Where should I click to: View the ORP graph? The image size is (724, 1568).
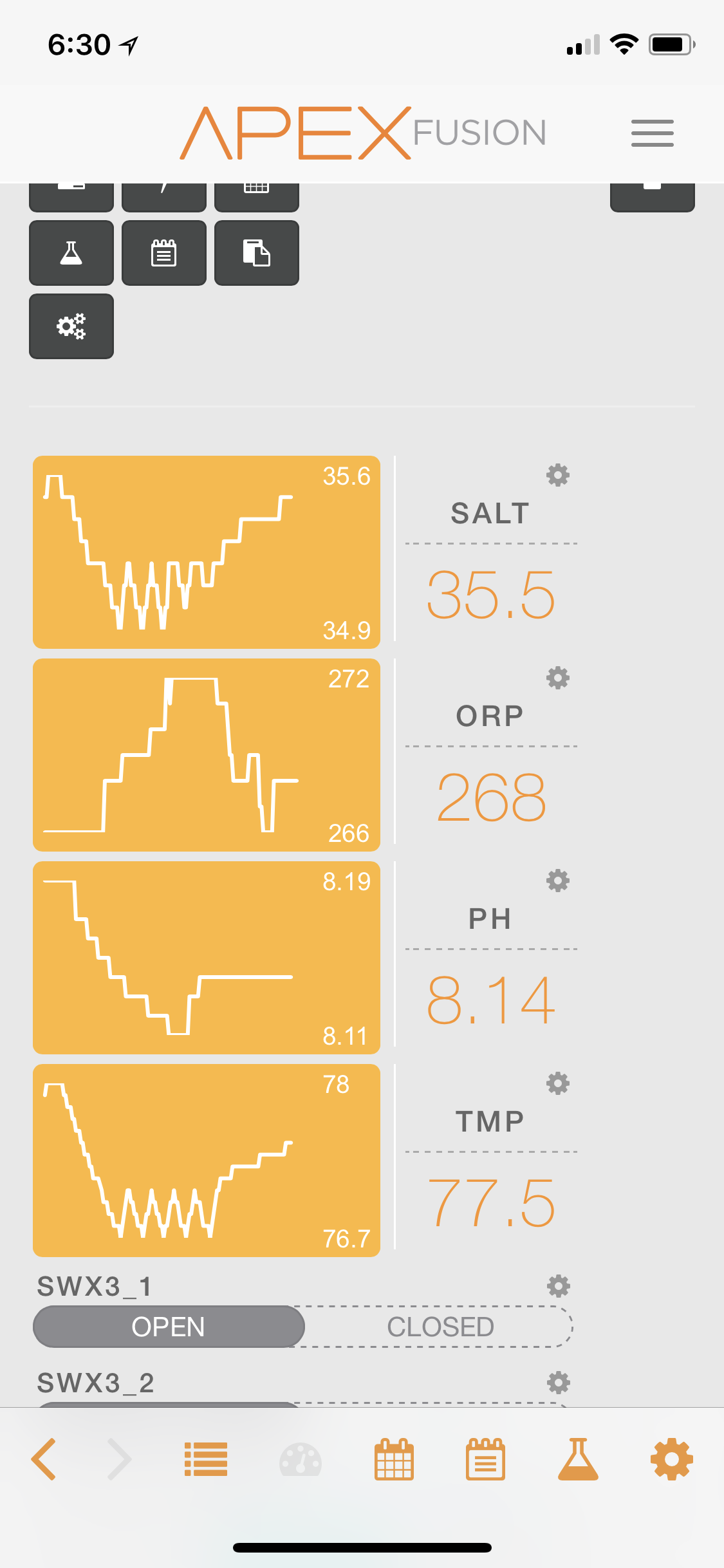point(207,755)
